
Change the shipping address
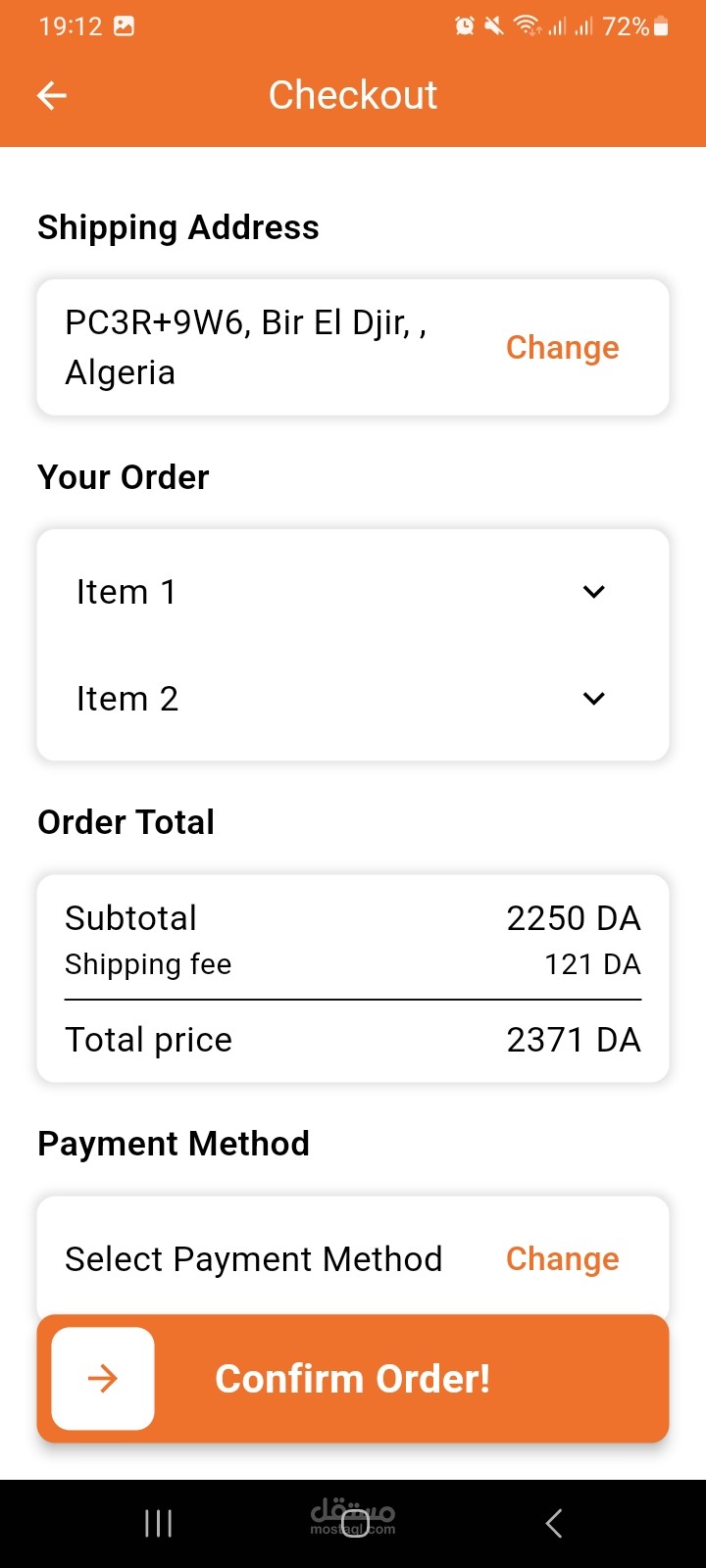pyautogui.click(x=562, y=347)
